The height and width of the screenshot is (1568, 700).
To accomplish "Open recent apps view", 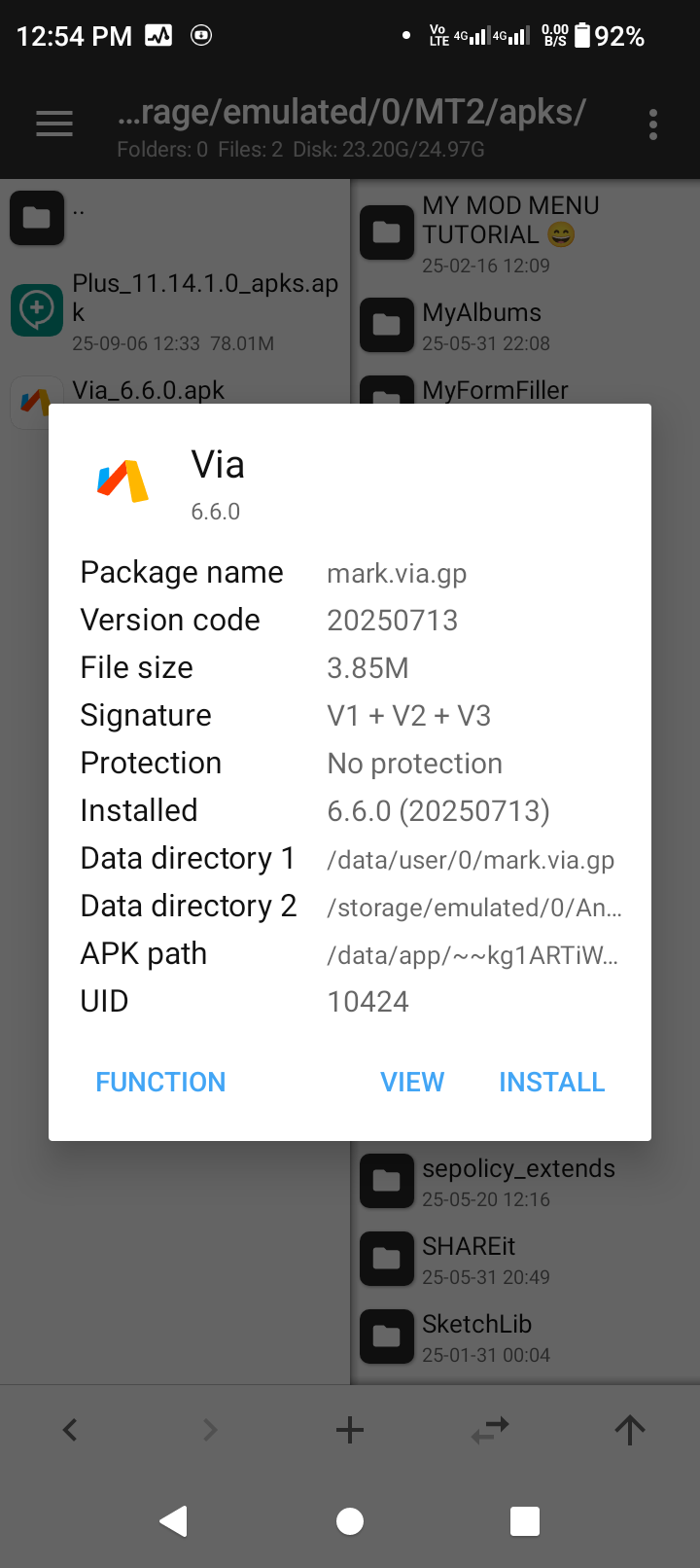I will 525,1520.
